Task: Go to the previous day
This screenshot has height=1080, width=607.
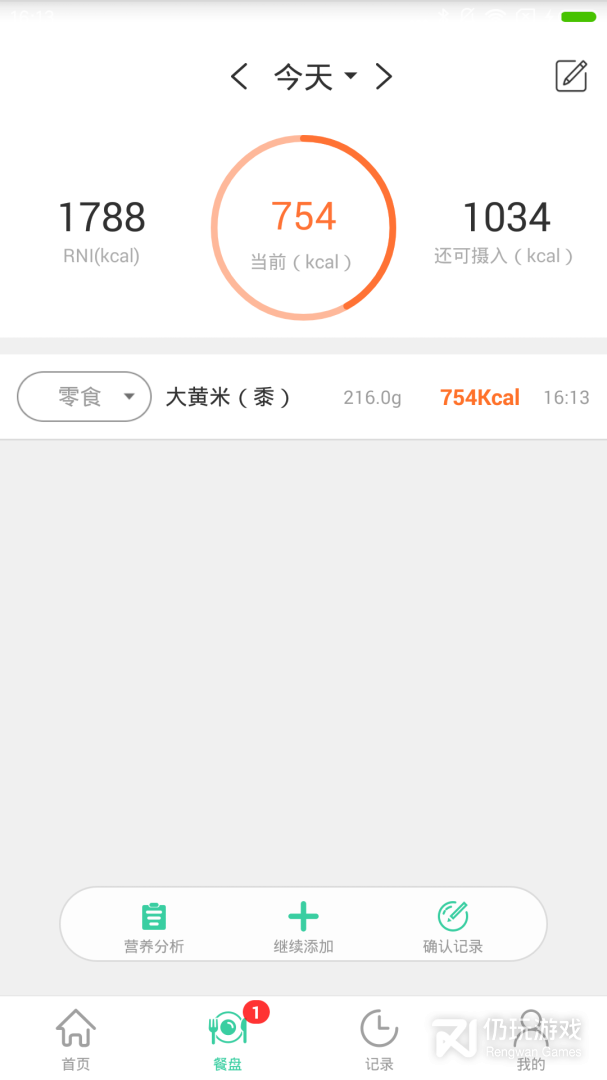Action: coord(239,77)
